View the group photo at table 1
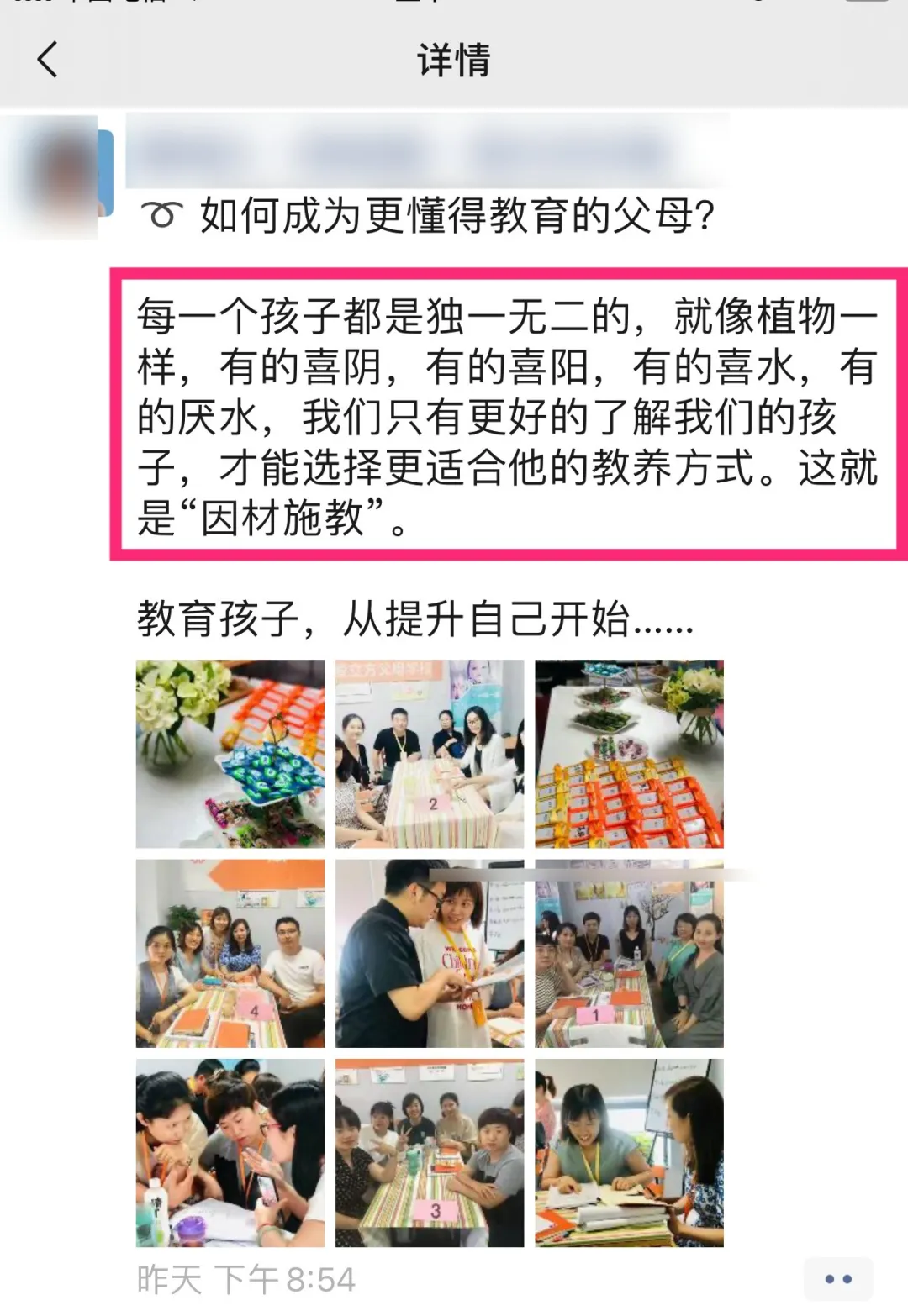 (x=629, y=953)
